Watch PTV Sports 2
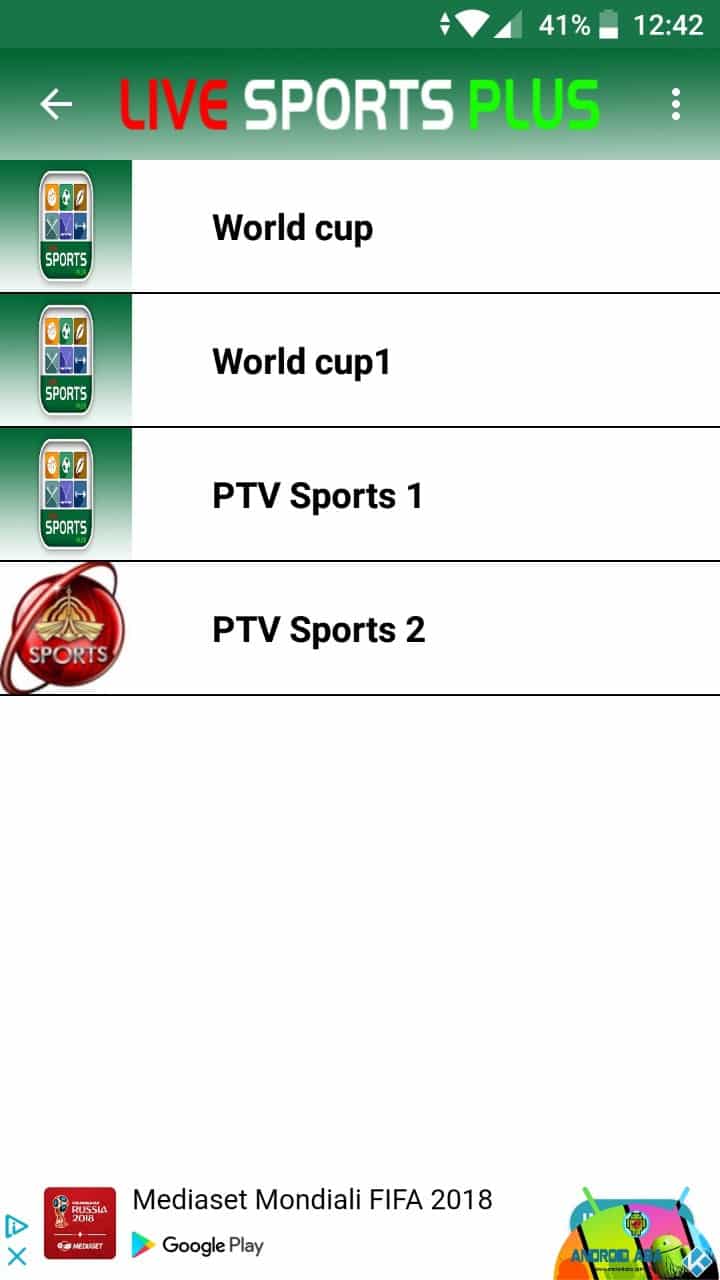 (360, 629)
